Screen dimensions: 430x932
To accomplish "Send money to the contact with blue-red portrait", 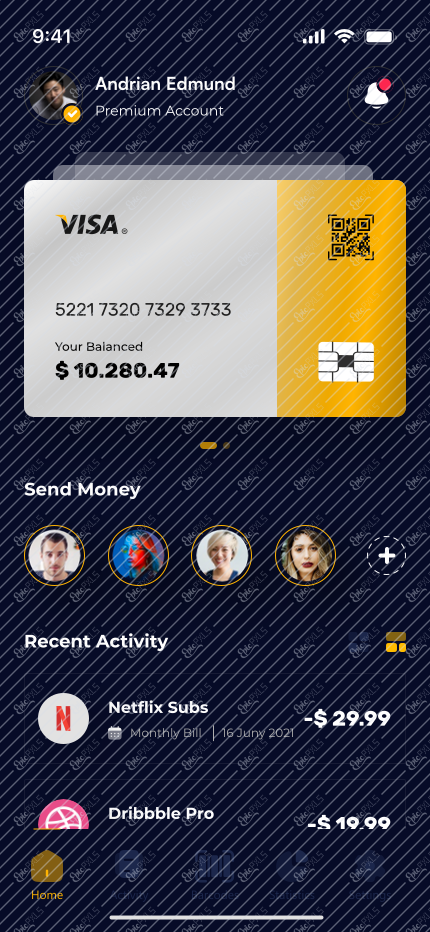I will (x=138, y=556).
